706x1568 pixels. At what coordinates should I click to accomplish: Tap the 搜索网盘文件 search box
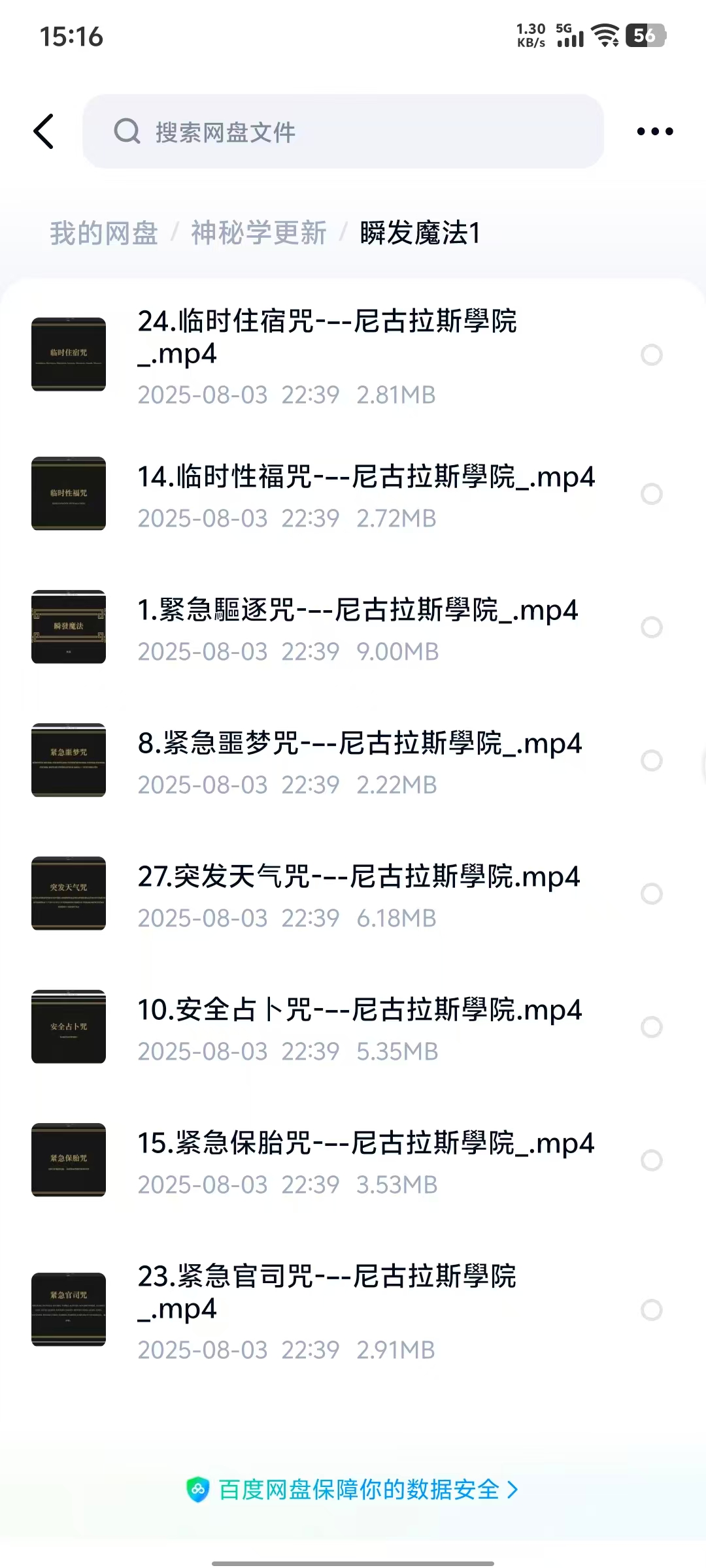tap(343, 131)
